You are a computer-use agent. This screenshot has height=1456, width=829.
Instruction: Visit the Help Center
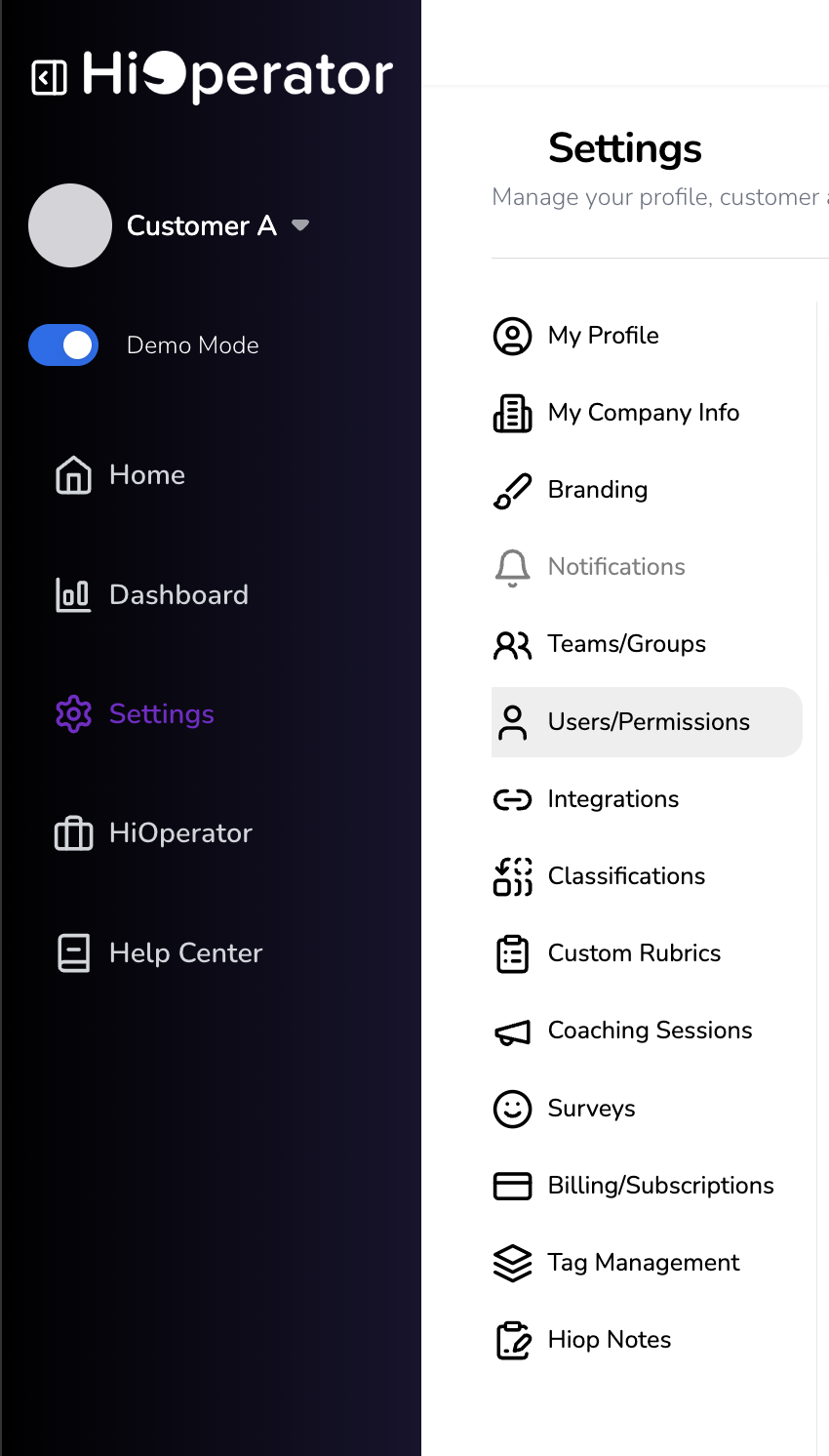185,953
